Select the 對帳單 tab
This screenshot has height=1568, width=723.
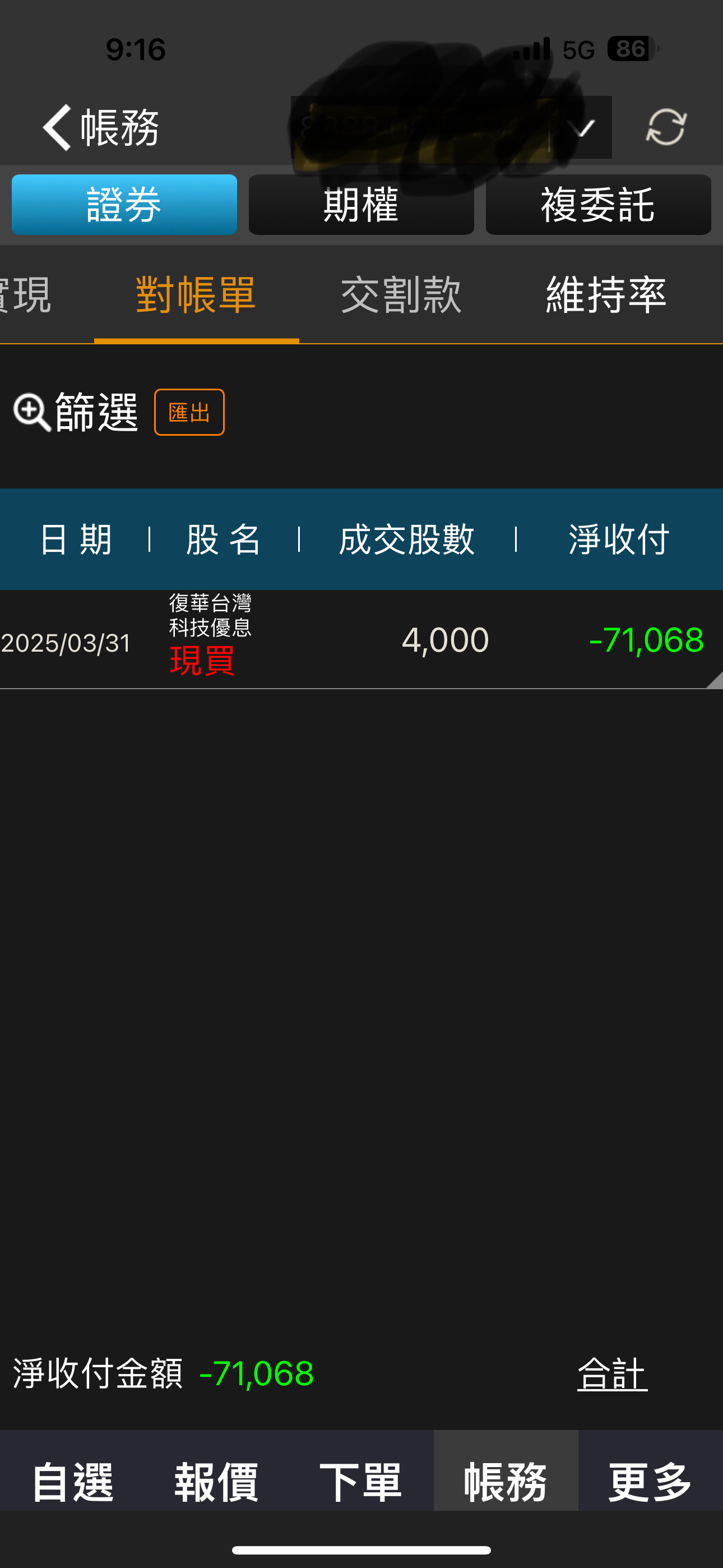click(196, 295)
